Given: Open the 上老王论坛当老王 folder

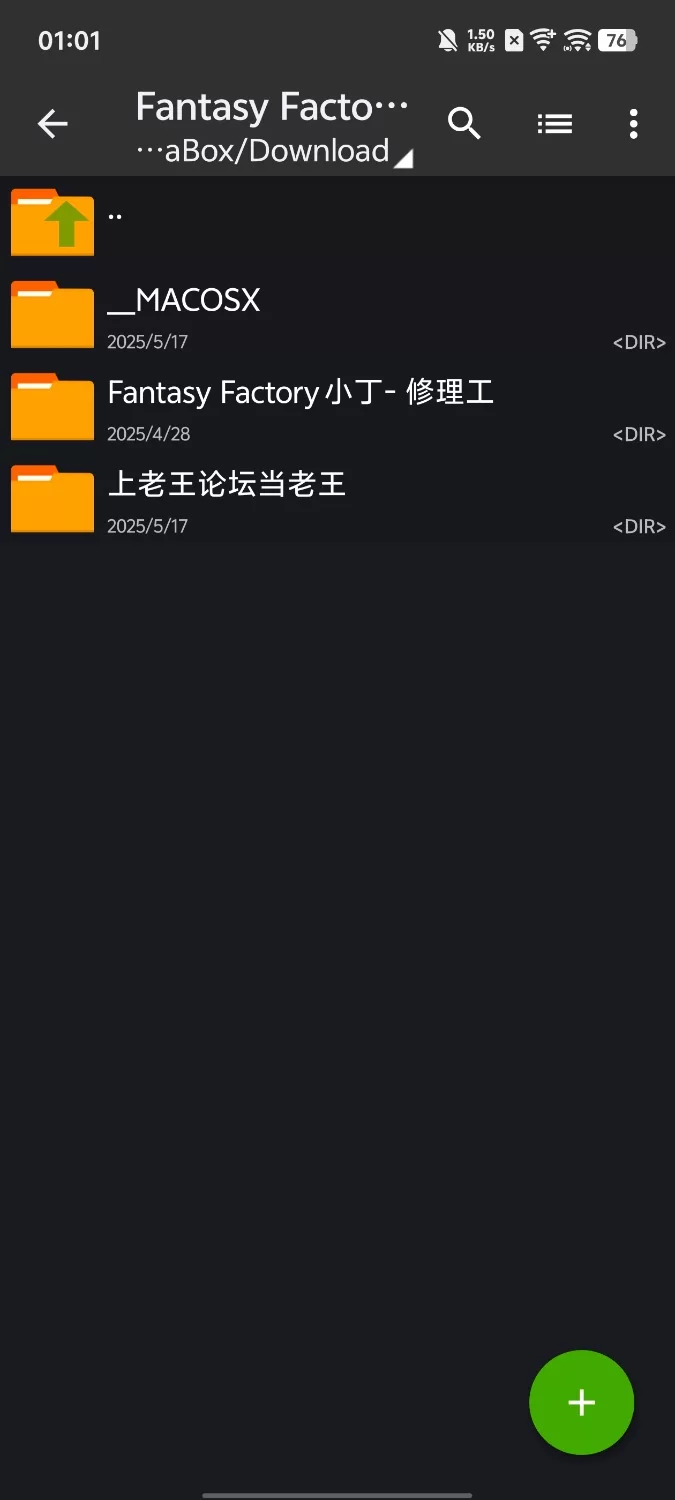Looking at the screenshot, I should 337,498.
